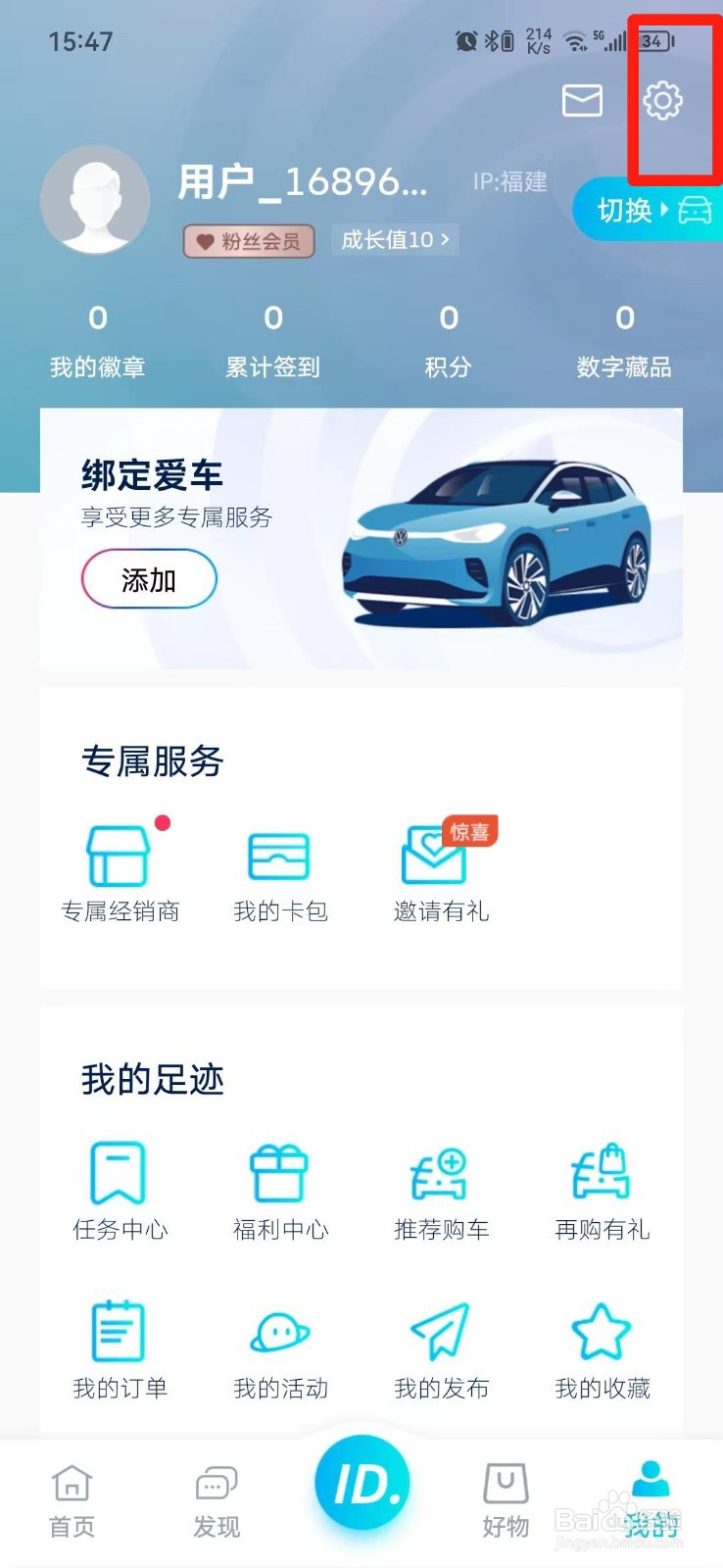Screen dimensions: 723x1568
Task: Tap the 添加 add vehicle button
Action: 148,579
